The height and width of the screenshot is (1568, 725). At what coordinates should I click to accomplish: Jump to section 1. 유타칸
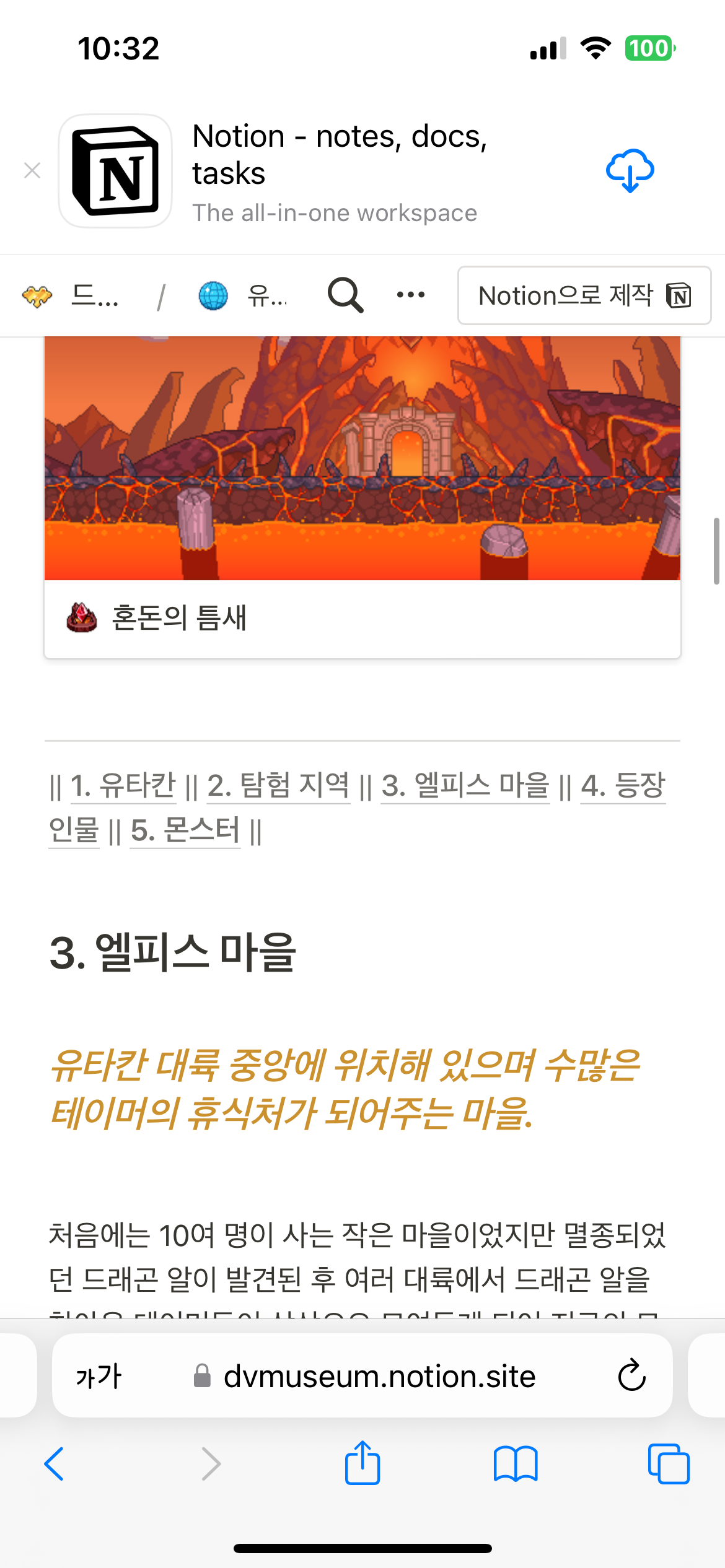[x=123, y=786]
